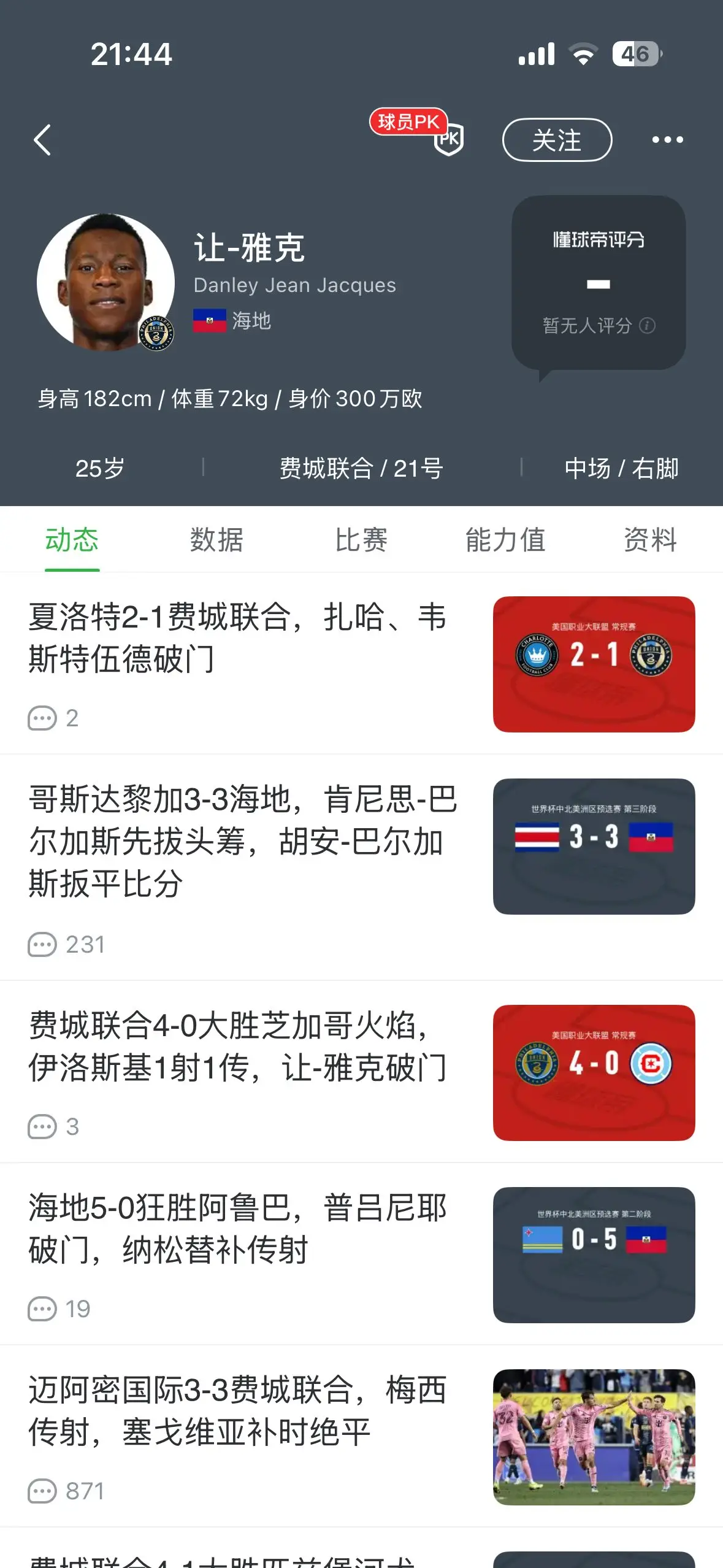Switch to the 能力值 tab
Viewport: 723px width, 1568px height.
click(x=505, y=540)
